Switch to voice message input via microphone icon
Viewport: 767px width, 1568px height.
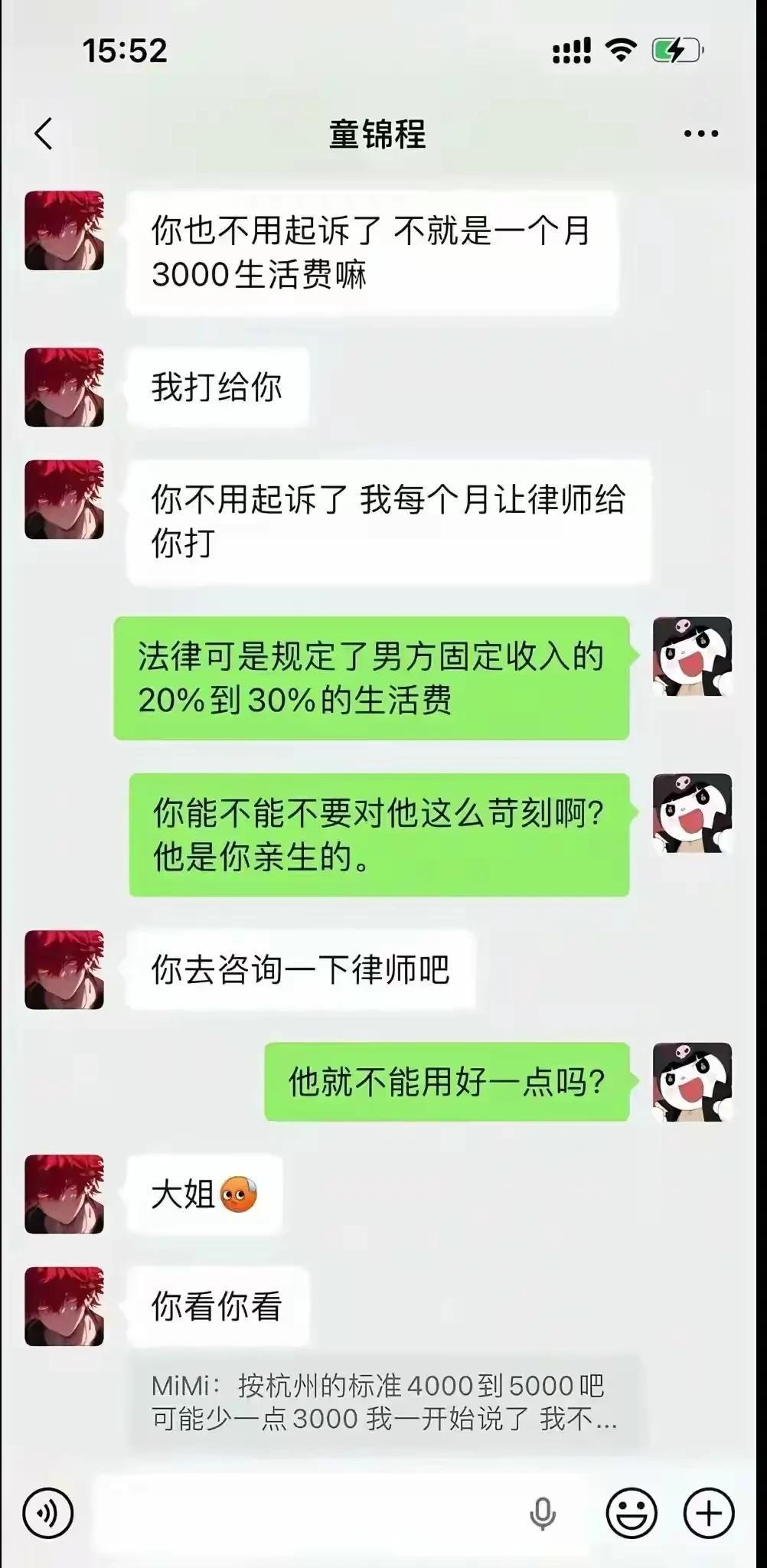click(x=542, y=1510)
